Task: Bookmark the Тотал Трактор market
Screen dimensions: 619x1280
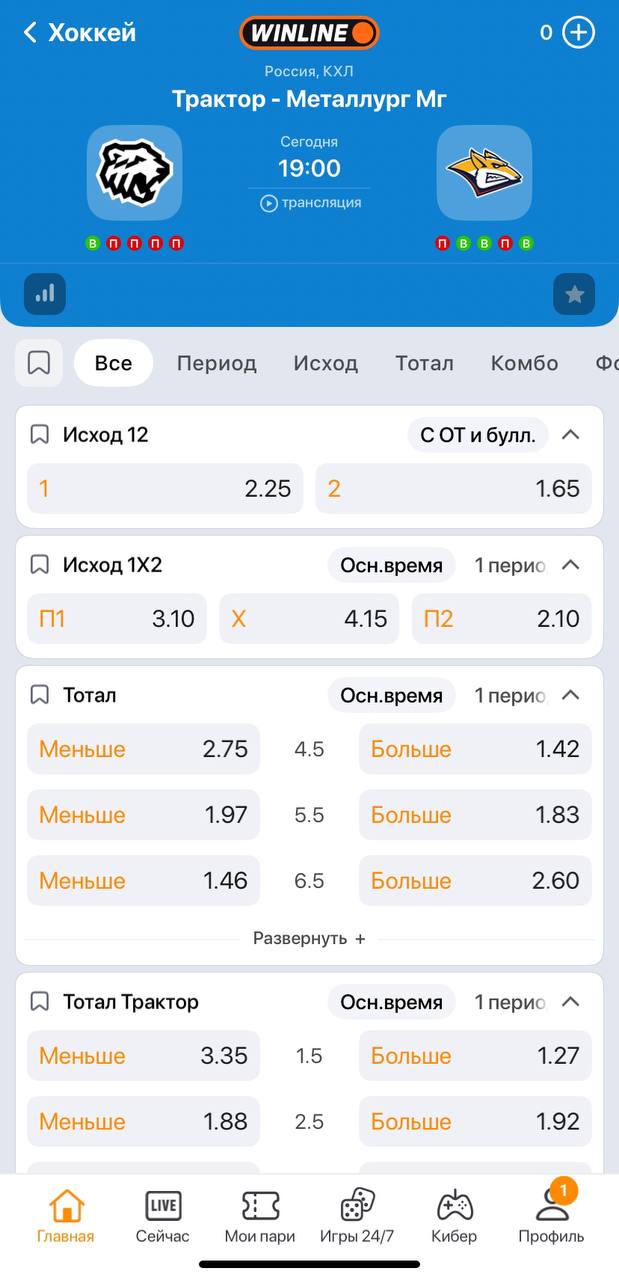Action: (x=40, y=1002)
